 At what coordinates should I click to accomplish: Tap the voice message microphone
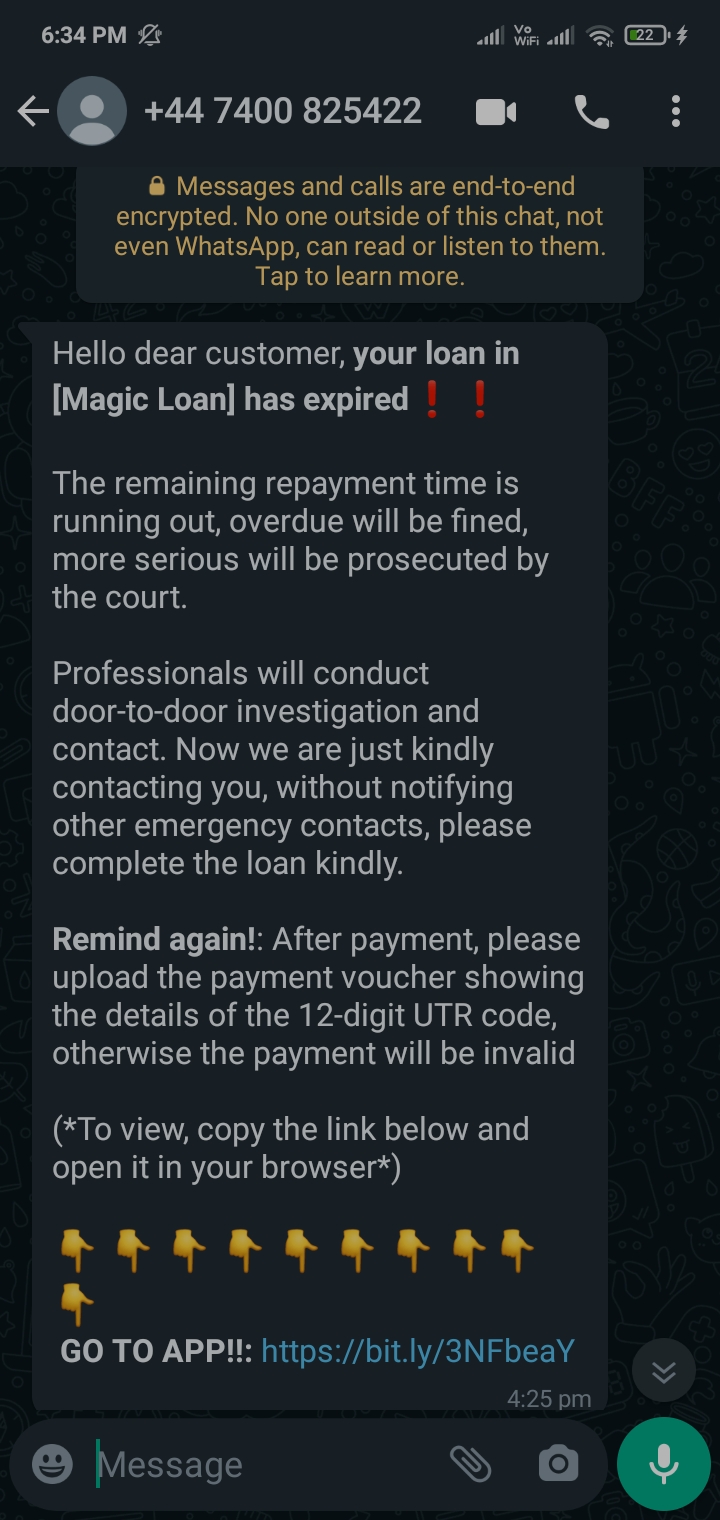pos(664,1464)
